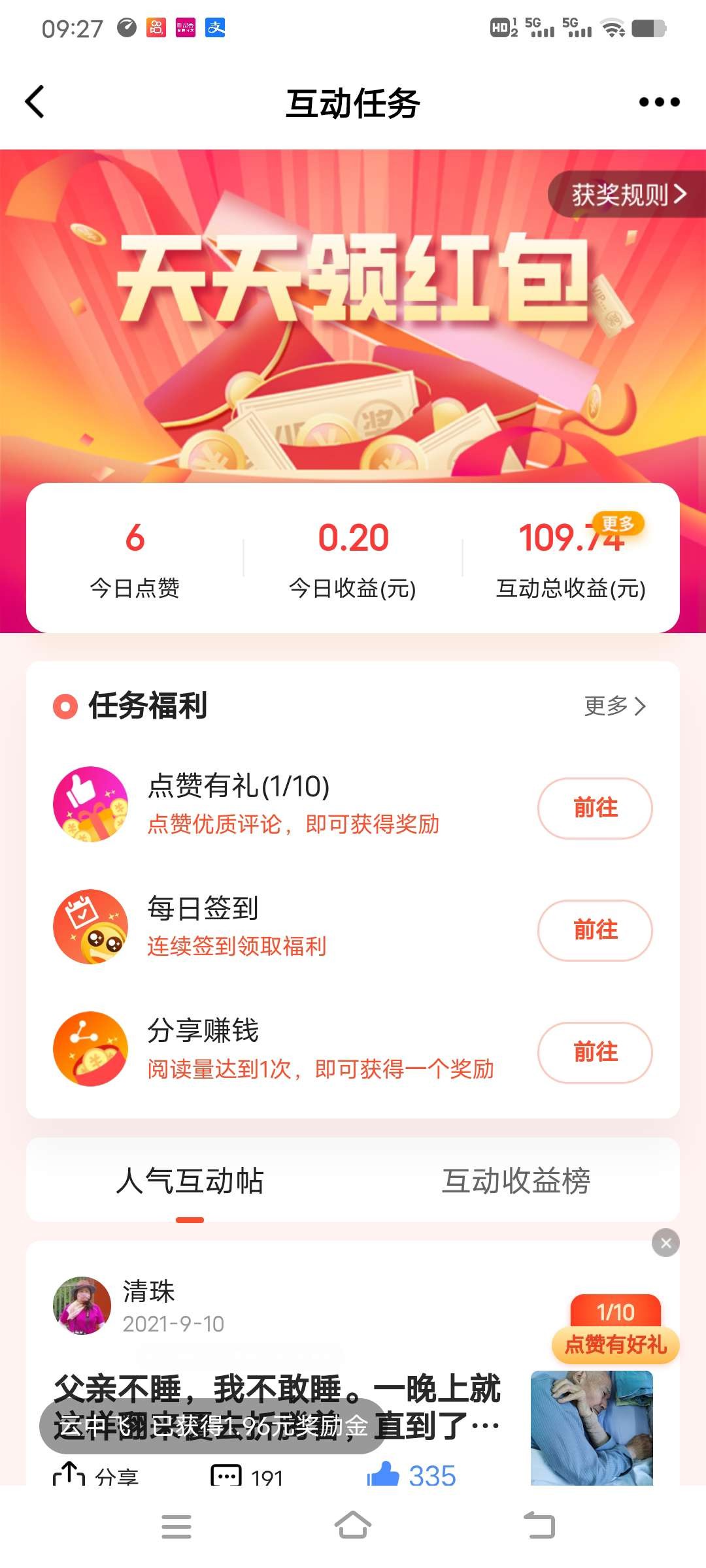Open recent apps from the navigation bar
Screen dimensions: 706x1568
176,1526
